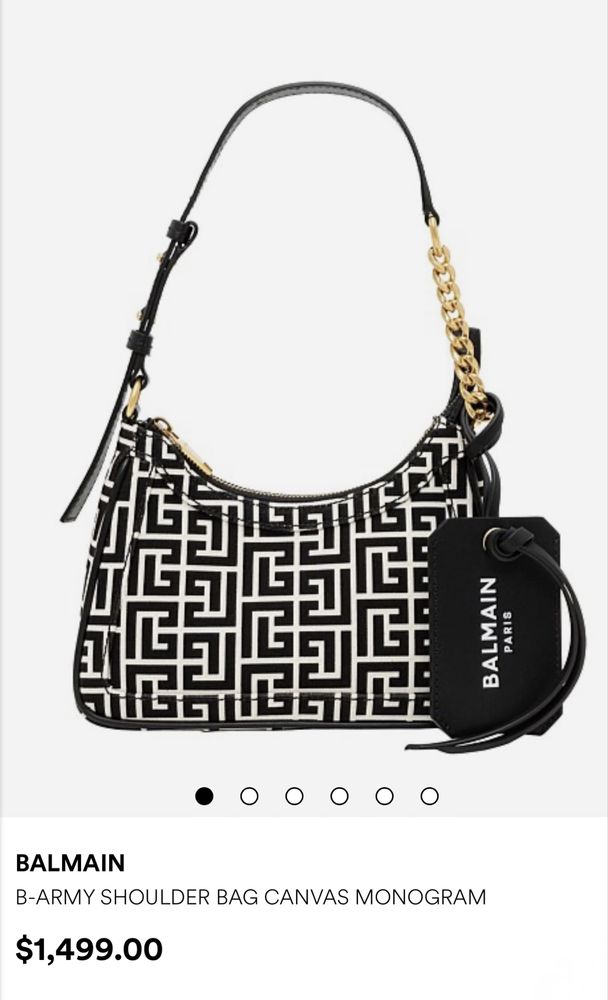Tap the fourth carousel indicator dot
The image size is (608, 1000).
[339, 796]
